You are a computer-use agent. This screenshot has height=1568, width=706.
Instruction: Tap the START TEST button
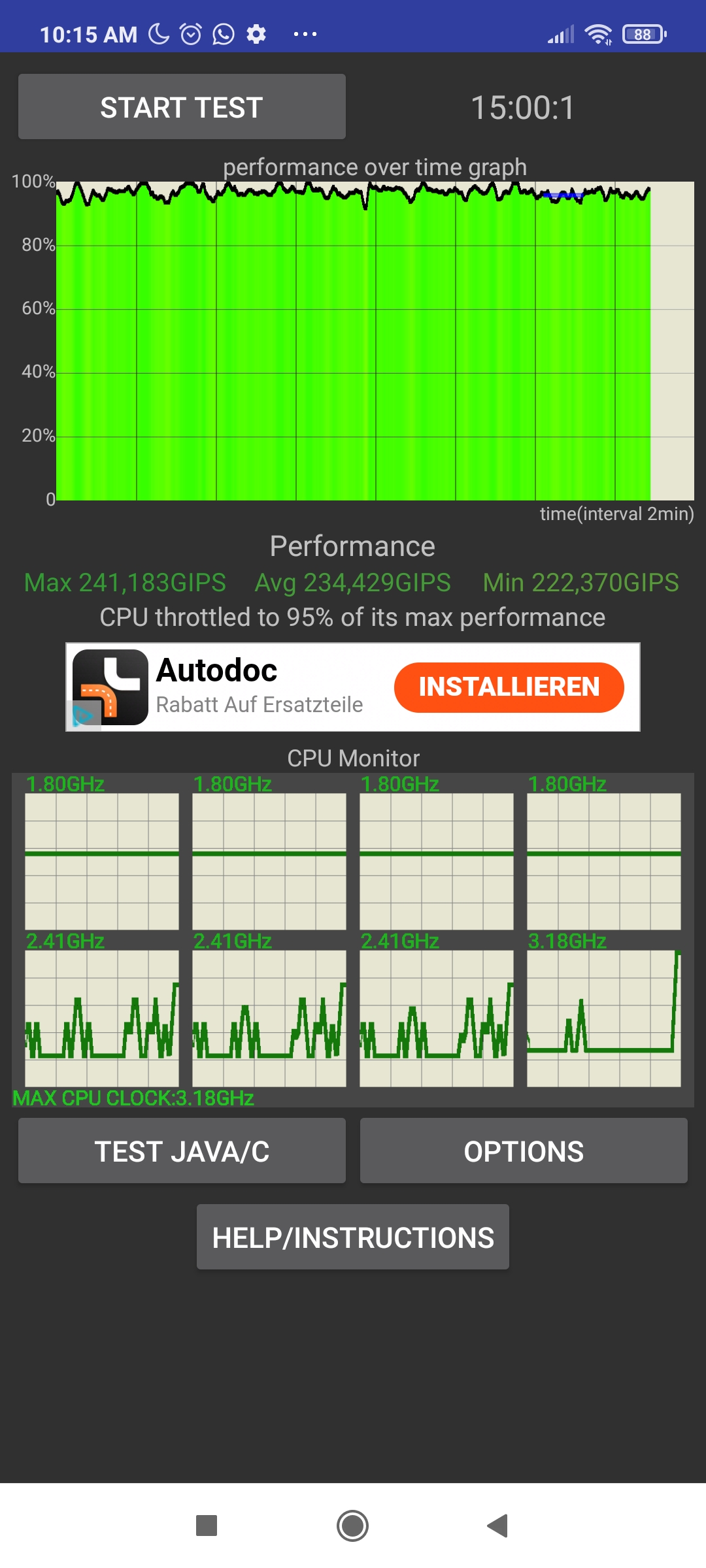pyautogui.click(x=182, y=106)
